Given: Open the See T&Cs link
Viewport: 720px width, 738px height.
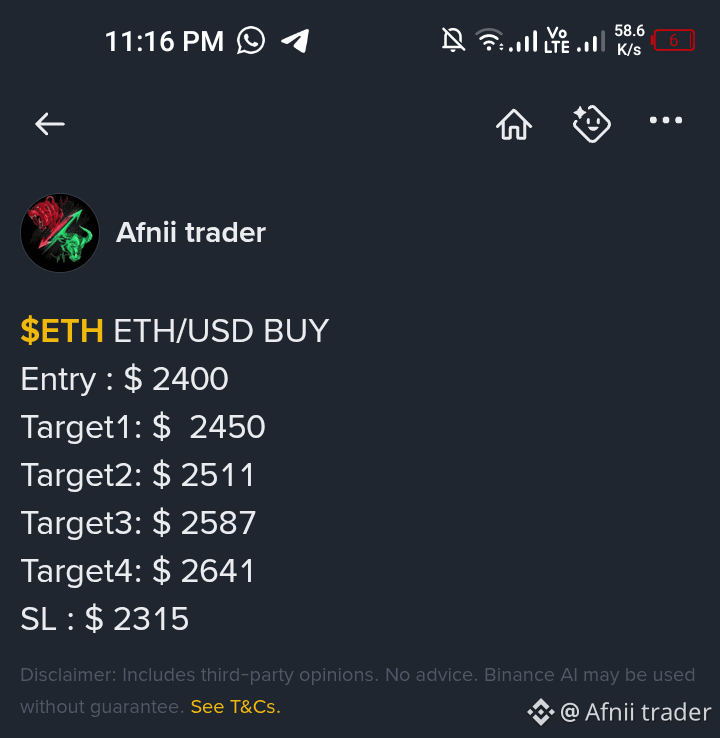Looking at the screenshot, I should (x=236, y=707).
